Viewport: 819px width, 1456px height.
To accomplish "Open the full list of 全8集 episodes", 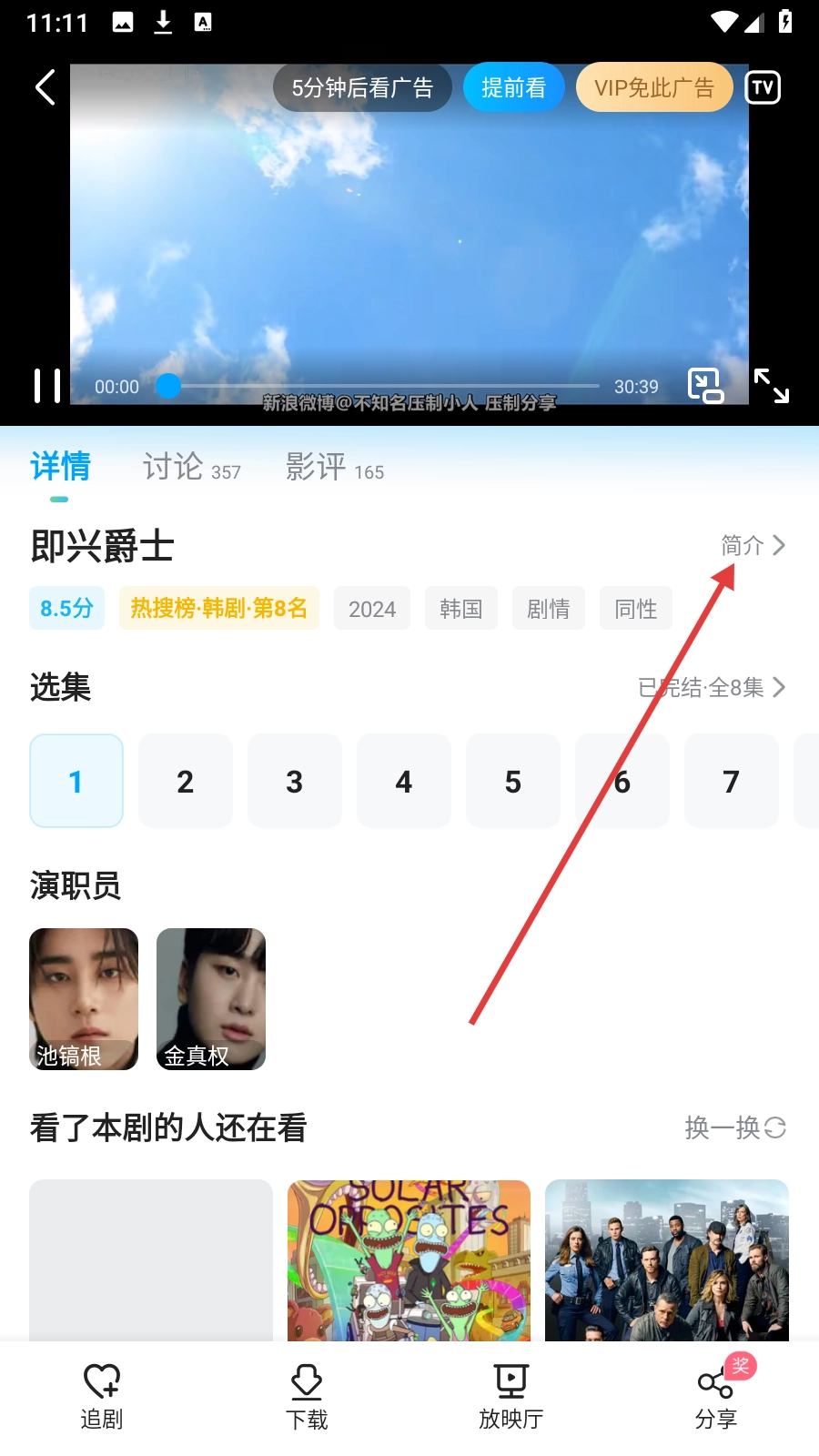I will click(712, 687).
